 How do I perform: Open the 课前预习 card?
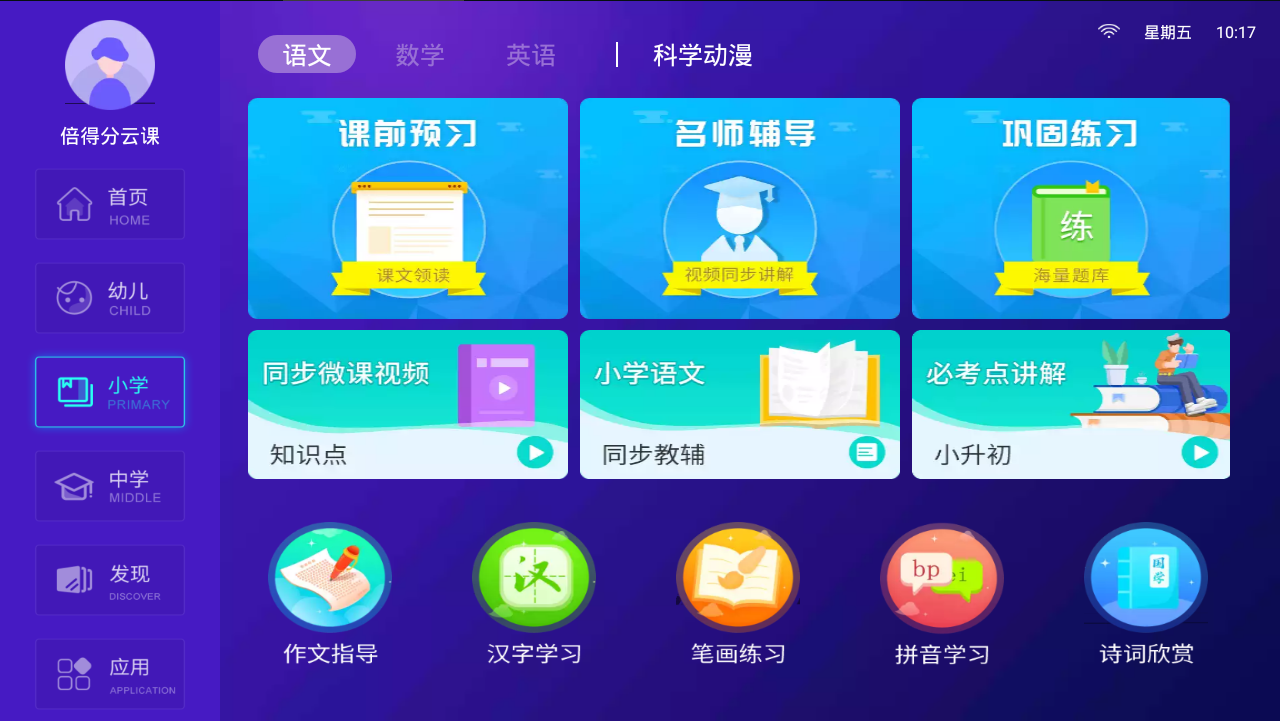(x=408, y=208)
